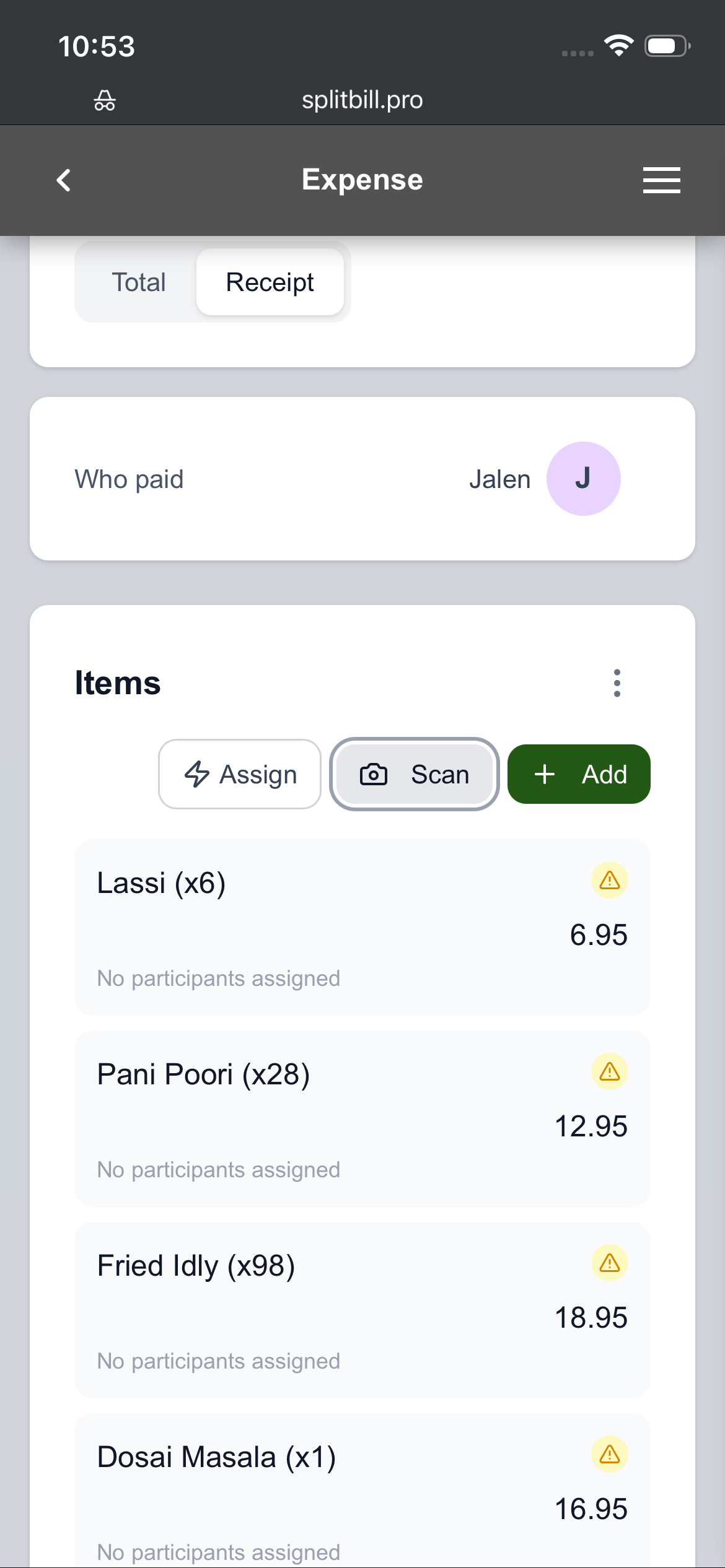Tap the lightning icon on the Assign button
This screenshot has width=725, height=1568.
pos(198,774)
